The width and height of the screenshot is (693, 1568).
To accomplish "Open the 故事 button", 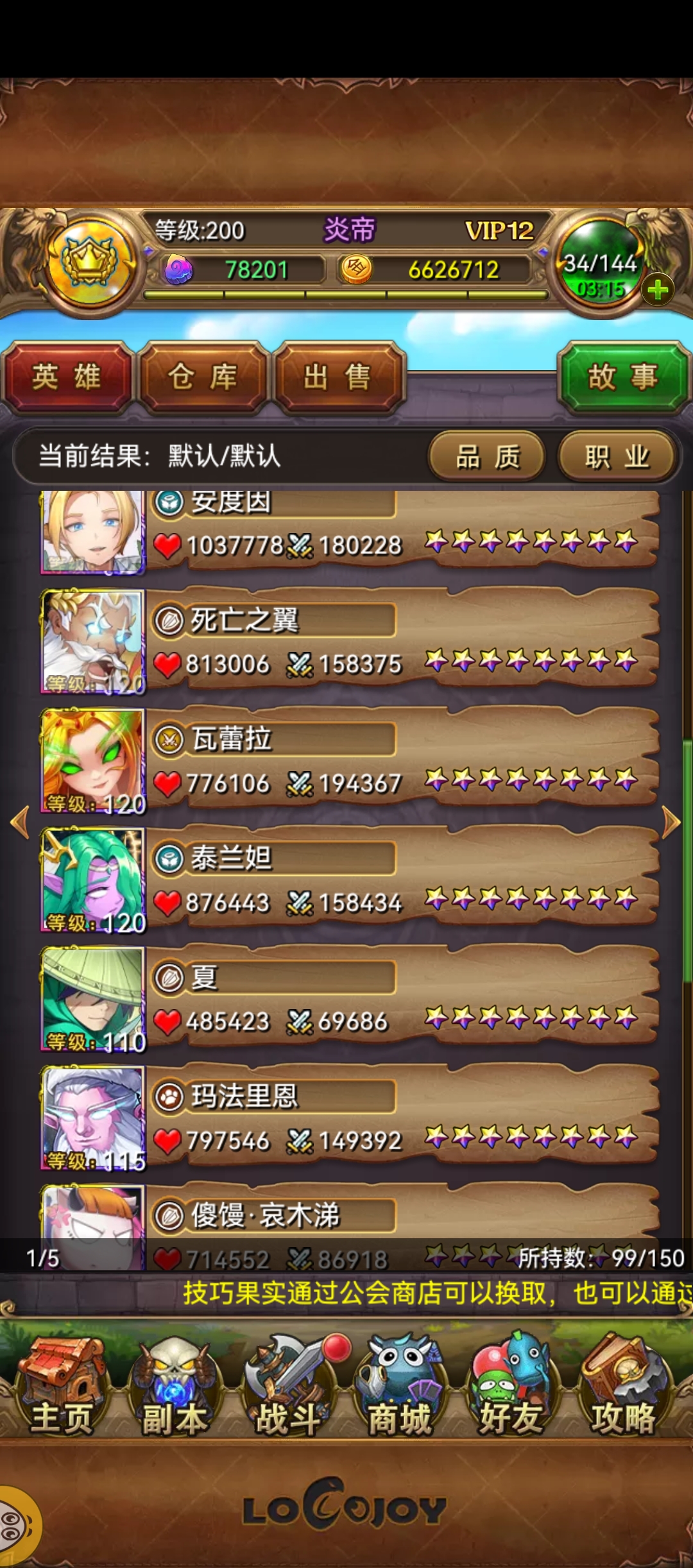I will click(x=622, y=377).
